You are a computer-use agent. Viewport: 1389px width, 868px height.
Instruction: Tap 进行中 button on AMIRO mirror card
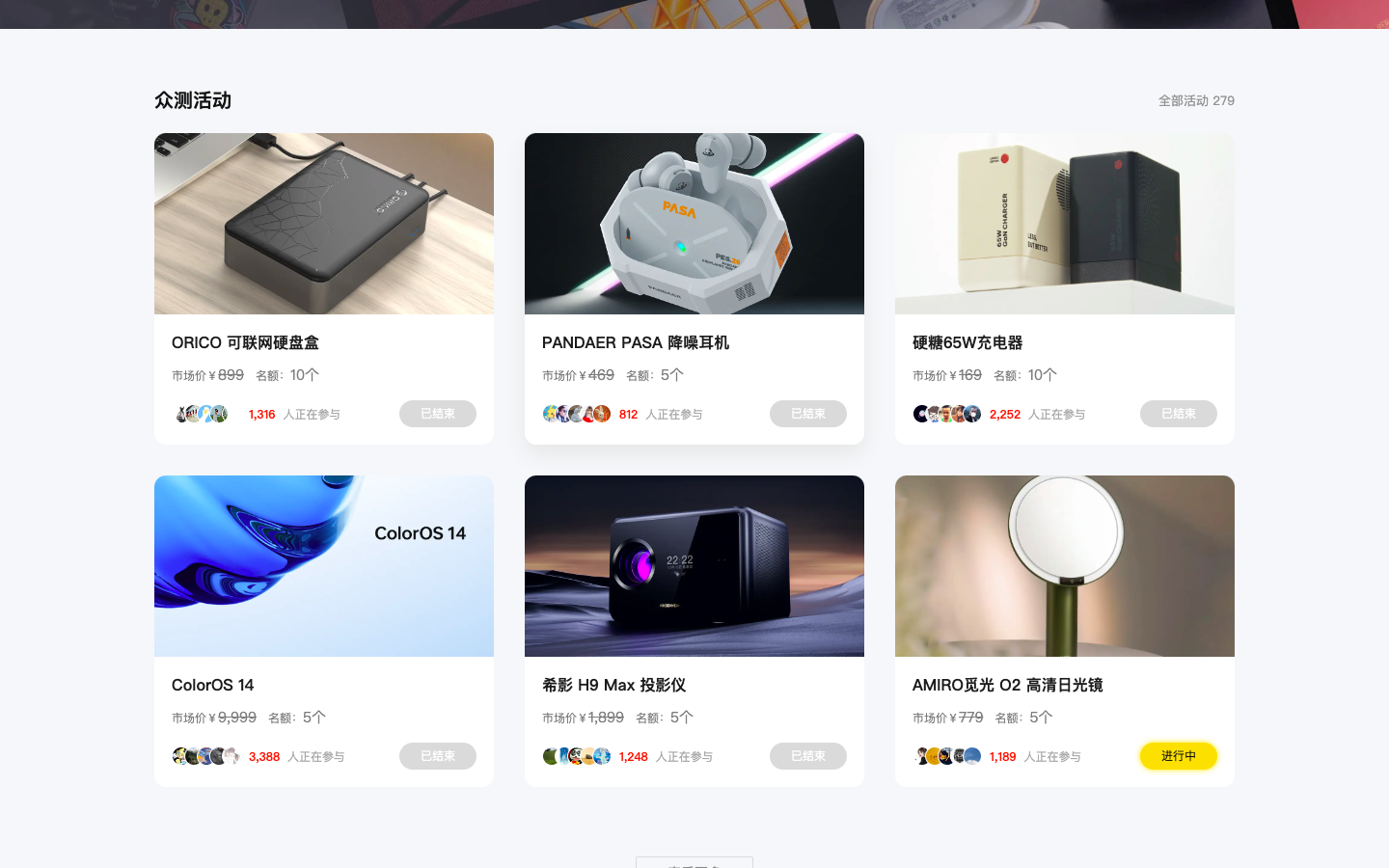[x=1178, y=756]
